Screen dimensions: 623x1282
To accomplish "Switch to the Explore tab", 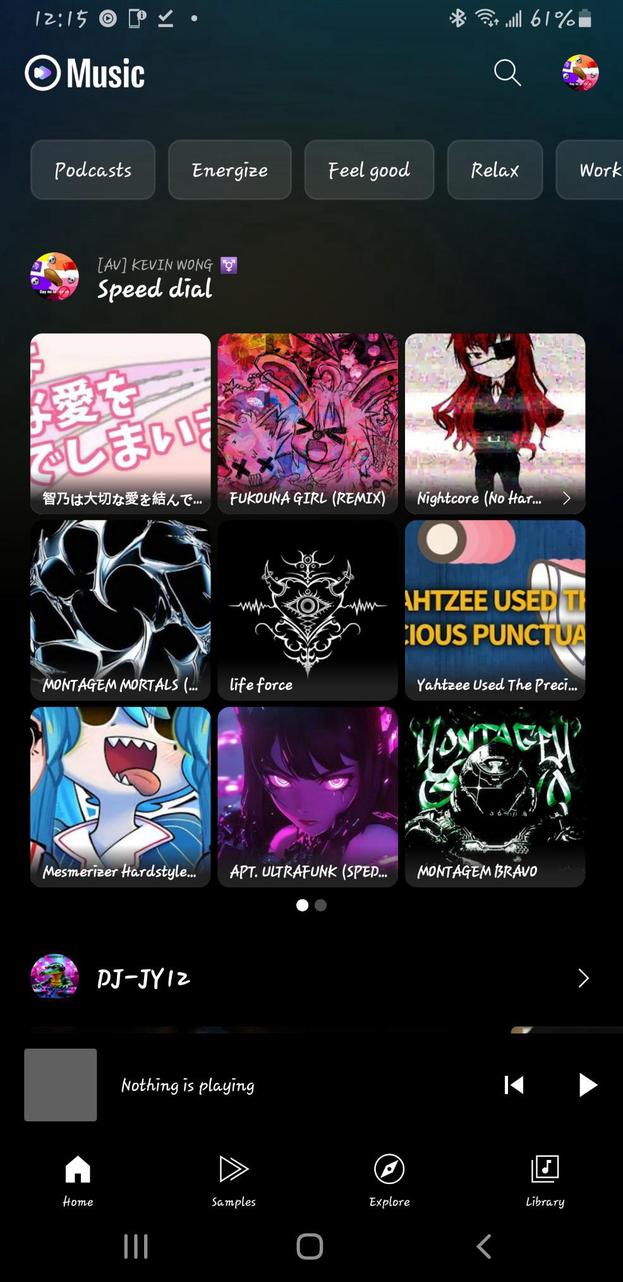I will 389,1180.
